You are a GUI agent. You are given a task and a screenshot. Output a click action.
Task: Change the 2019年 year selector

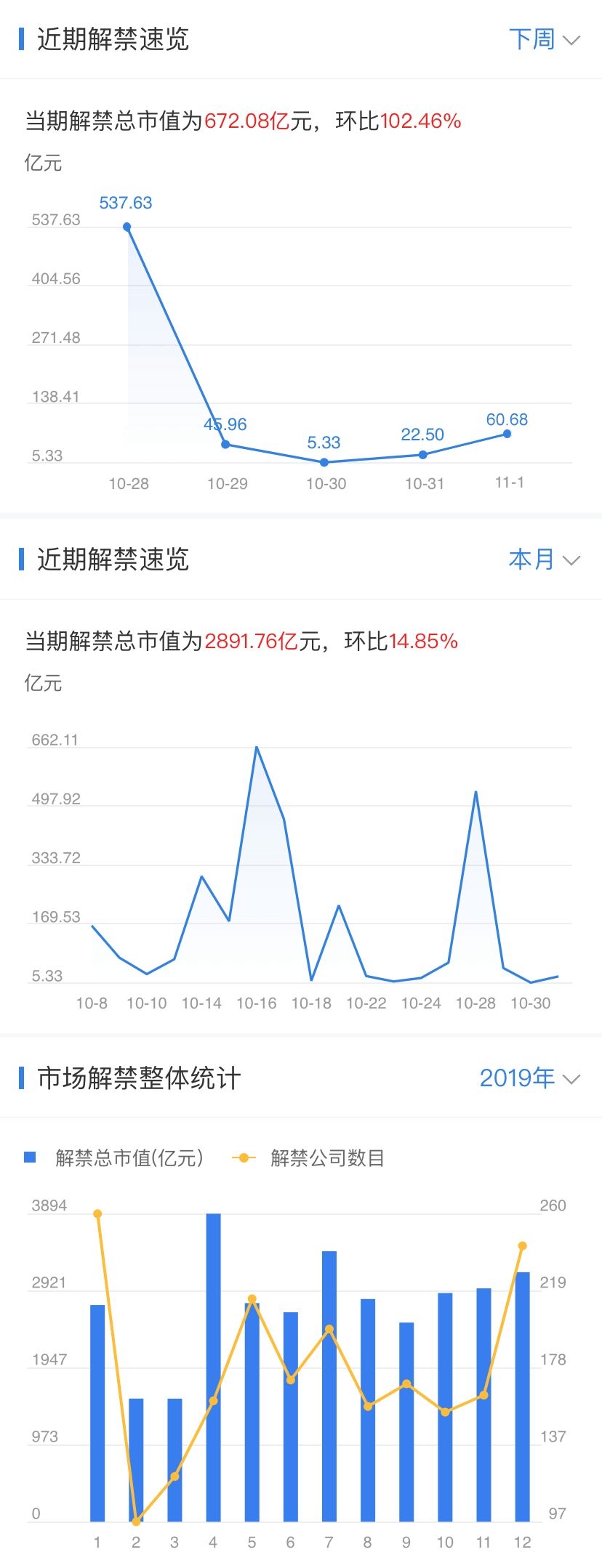pyautogui.click(x=529, y=1078)
